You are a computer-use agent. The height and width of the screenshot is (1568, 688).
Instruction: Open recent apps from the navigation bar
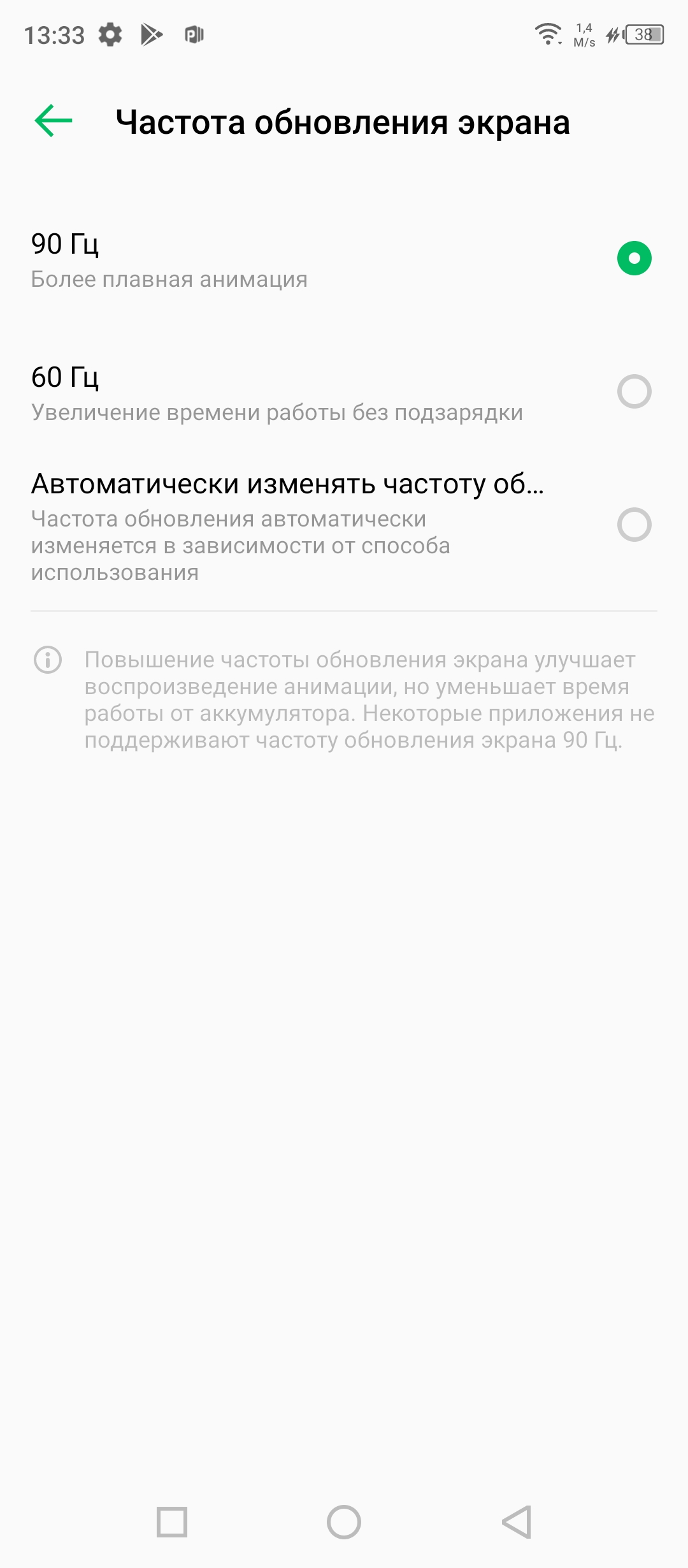click(x=172, y=1522)
